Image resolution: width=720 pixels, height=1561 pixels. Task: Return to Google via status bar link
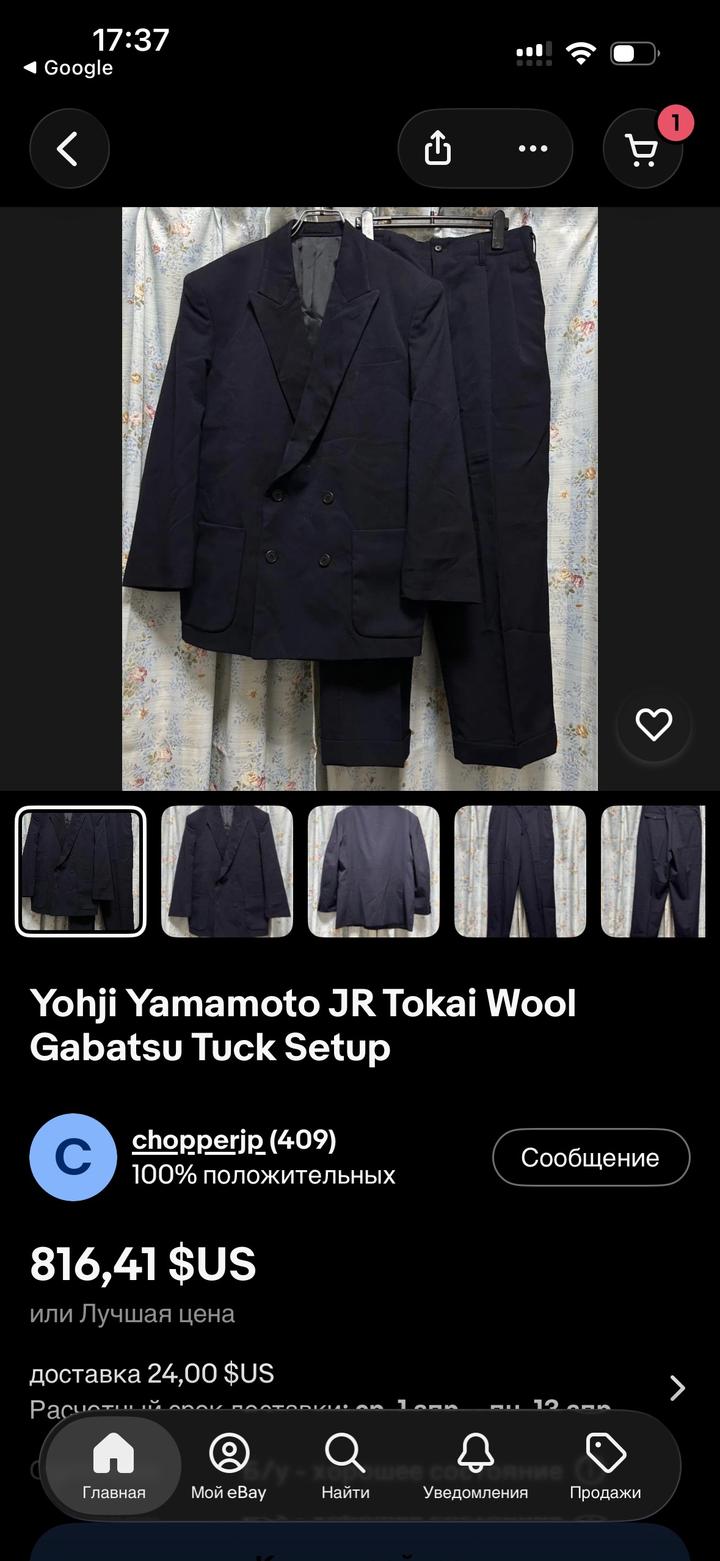click(x=68, y=68)
